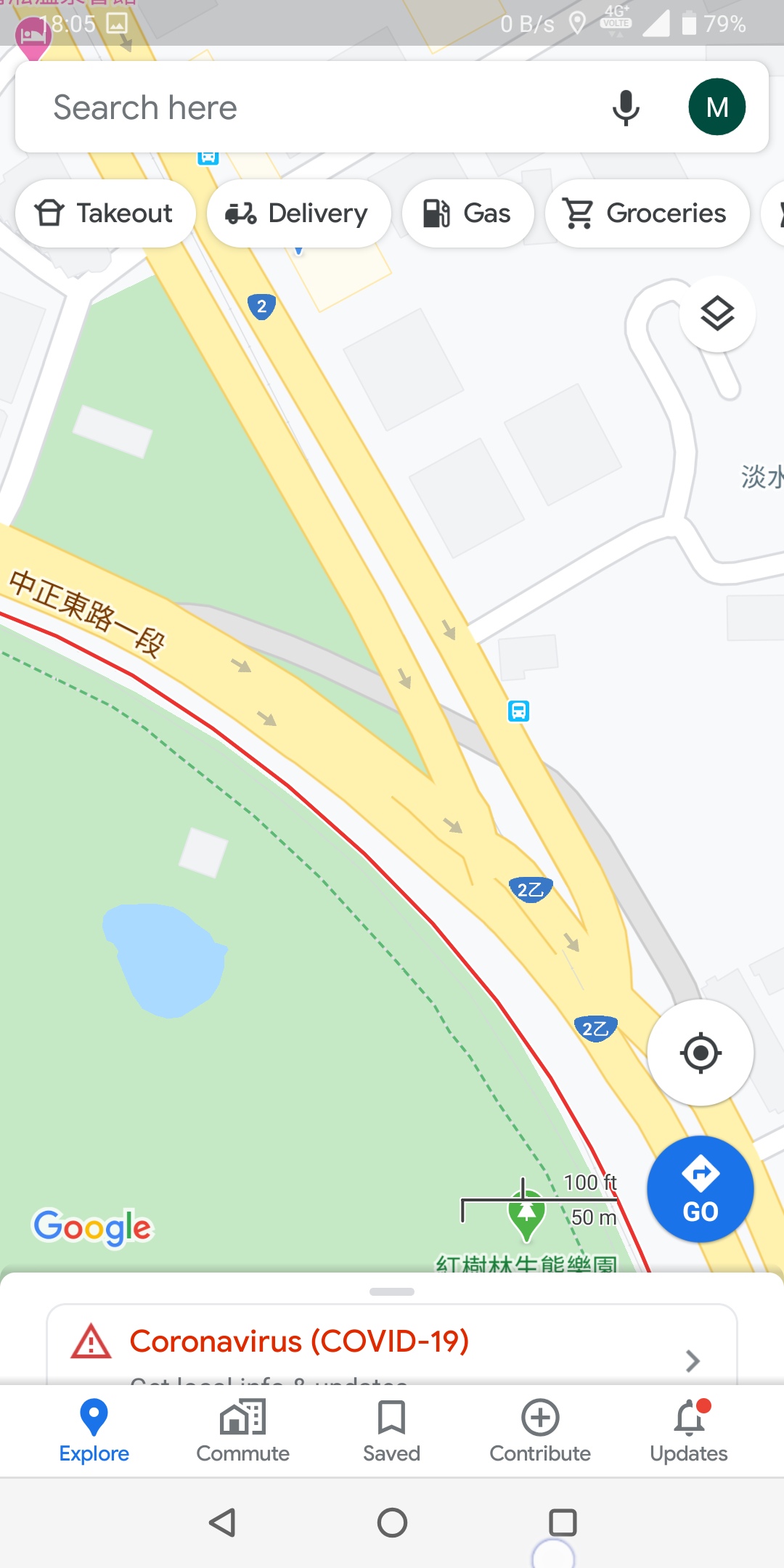Open the Search here box
This screenshot has width=784, height=1568.
tap(290, 107)
